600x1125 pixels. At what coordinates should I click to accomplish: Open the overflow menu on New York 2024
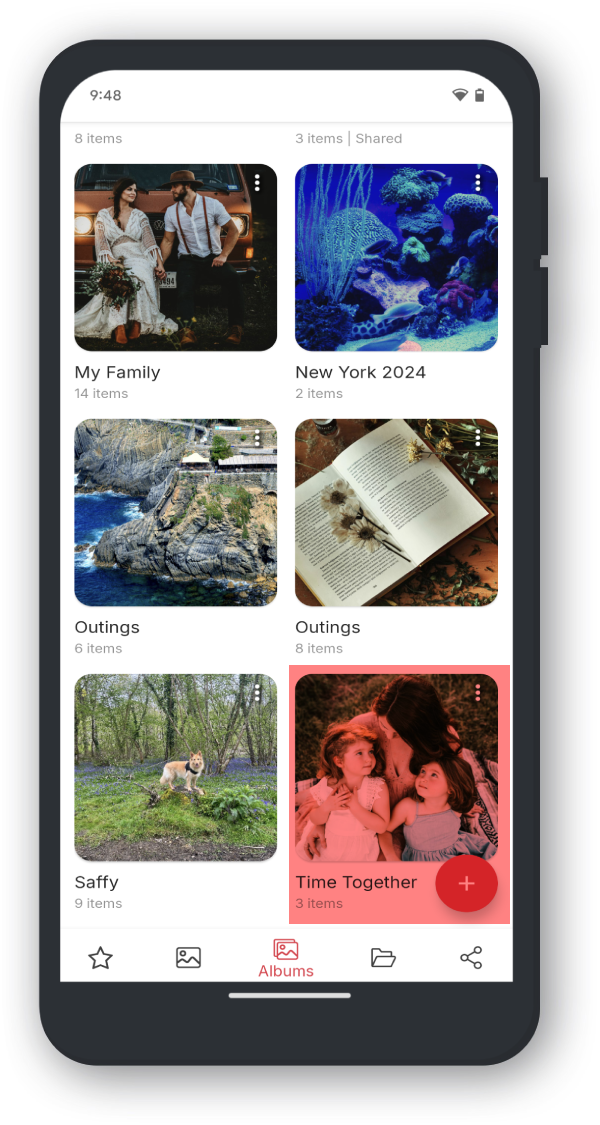(x=478, y=183)
